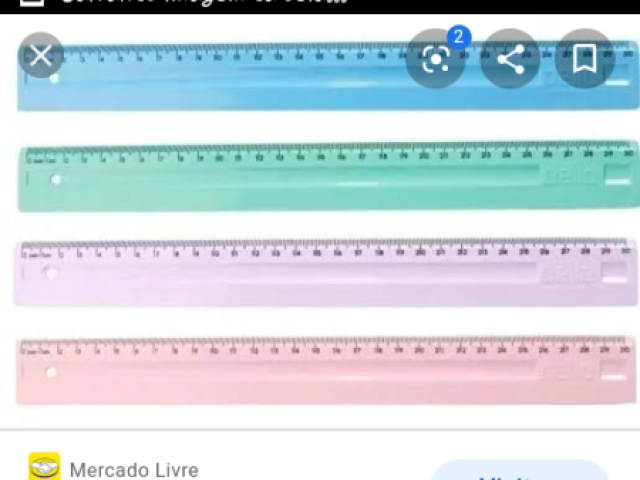
Task: Close the image viewer
Action: (40, 55)
